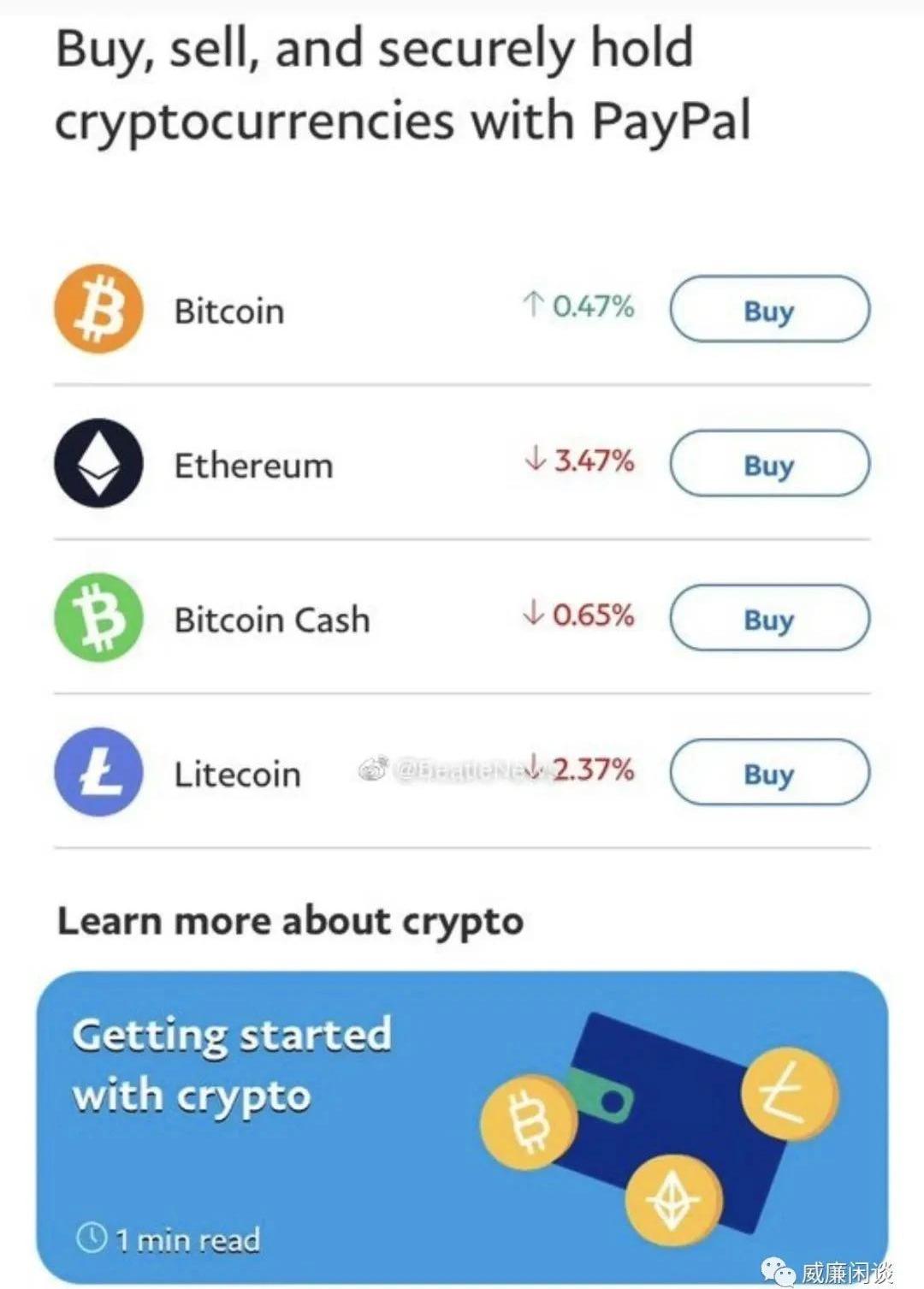Select Buy for Bitcoin Cash
Image resolution: width=924 pixels, height=1289 pixels.
(x=768, y=619)
